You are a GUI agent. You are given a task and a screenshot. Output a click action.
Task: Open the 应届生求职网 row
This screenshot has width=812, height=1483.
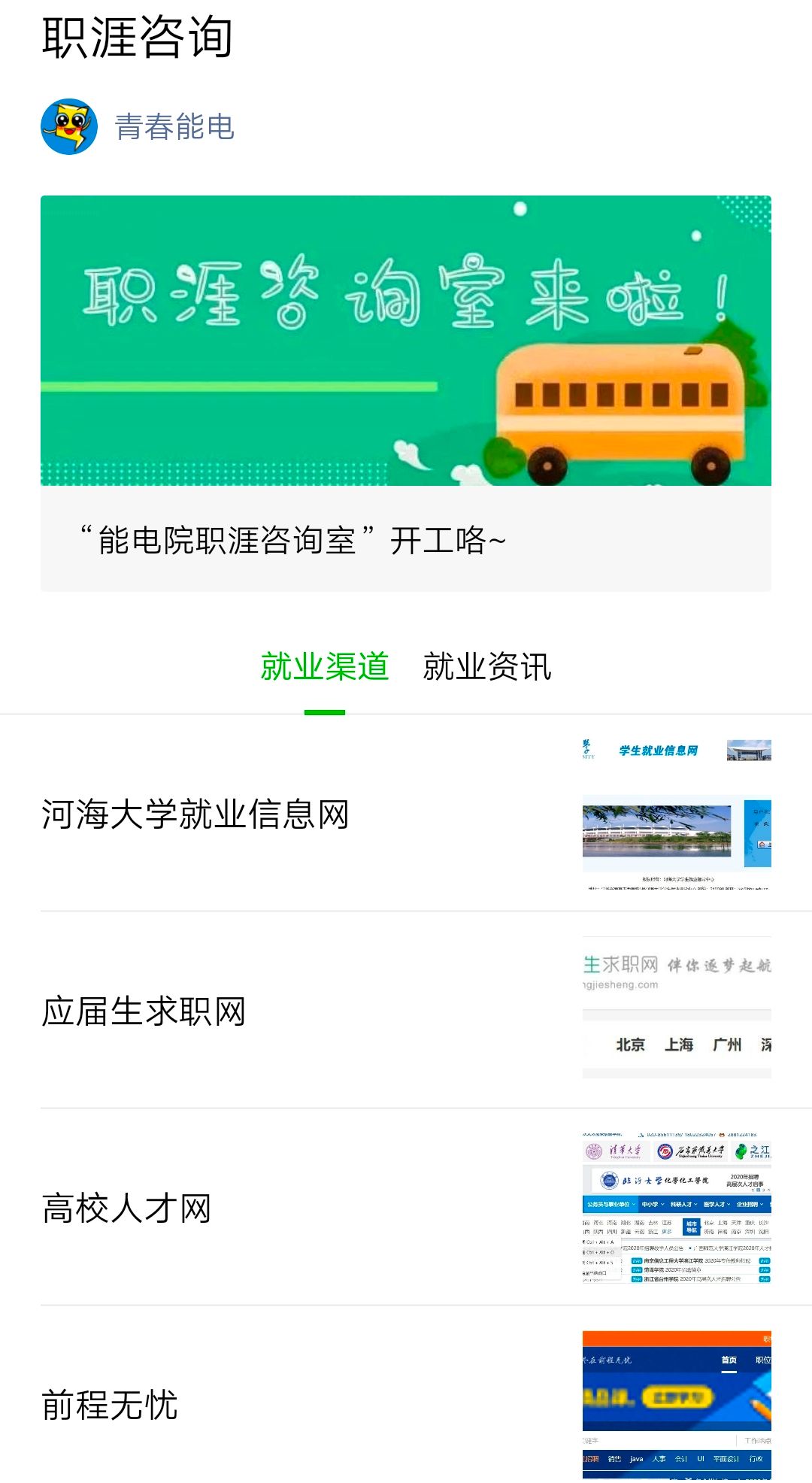(406, 1011)
